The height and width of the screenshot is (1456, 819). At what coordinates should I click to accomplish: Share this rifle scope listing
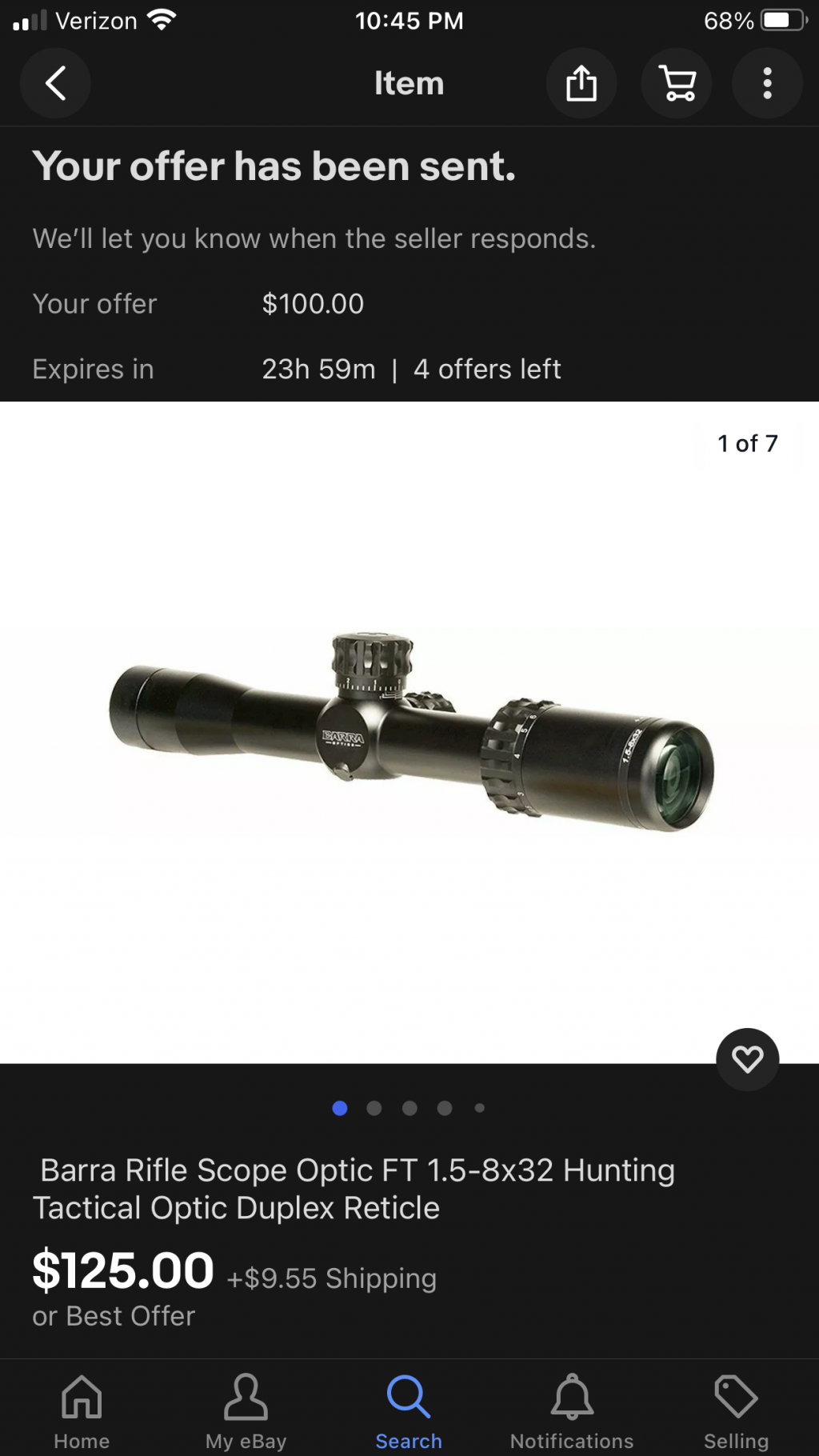coord(581,83)
